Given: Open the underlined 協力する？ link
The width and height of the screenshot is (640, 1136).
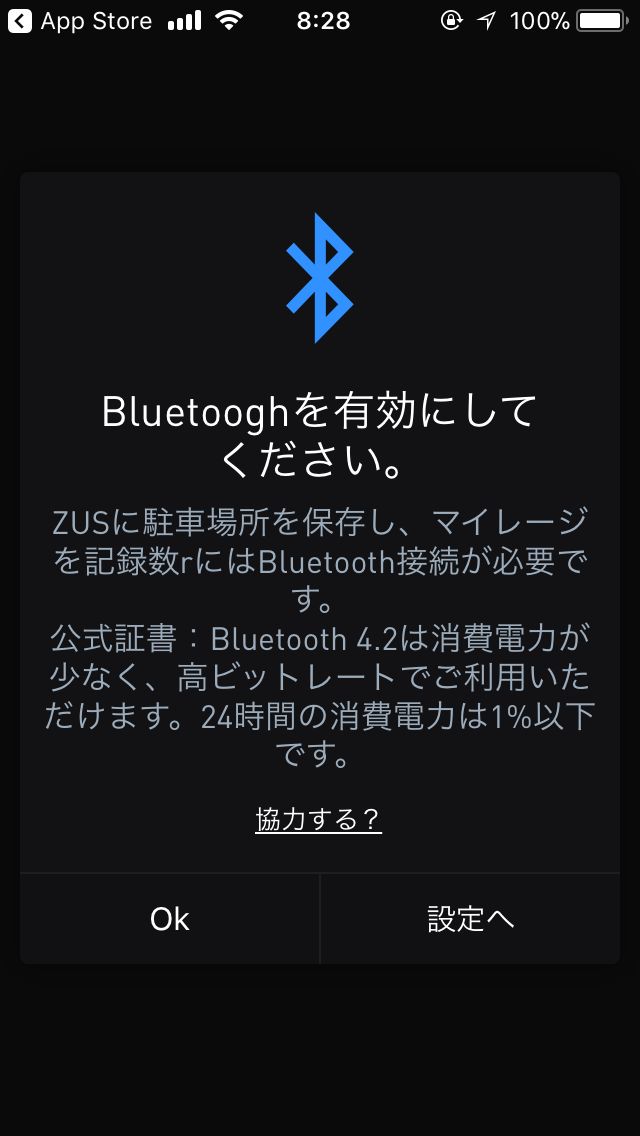Looking at the screenshot, I should click(x=319, y=819).
